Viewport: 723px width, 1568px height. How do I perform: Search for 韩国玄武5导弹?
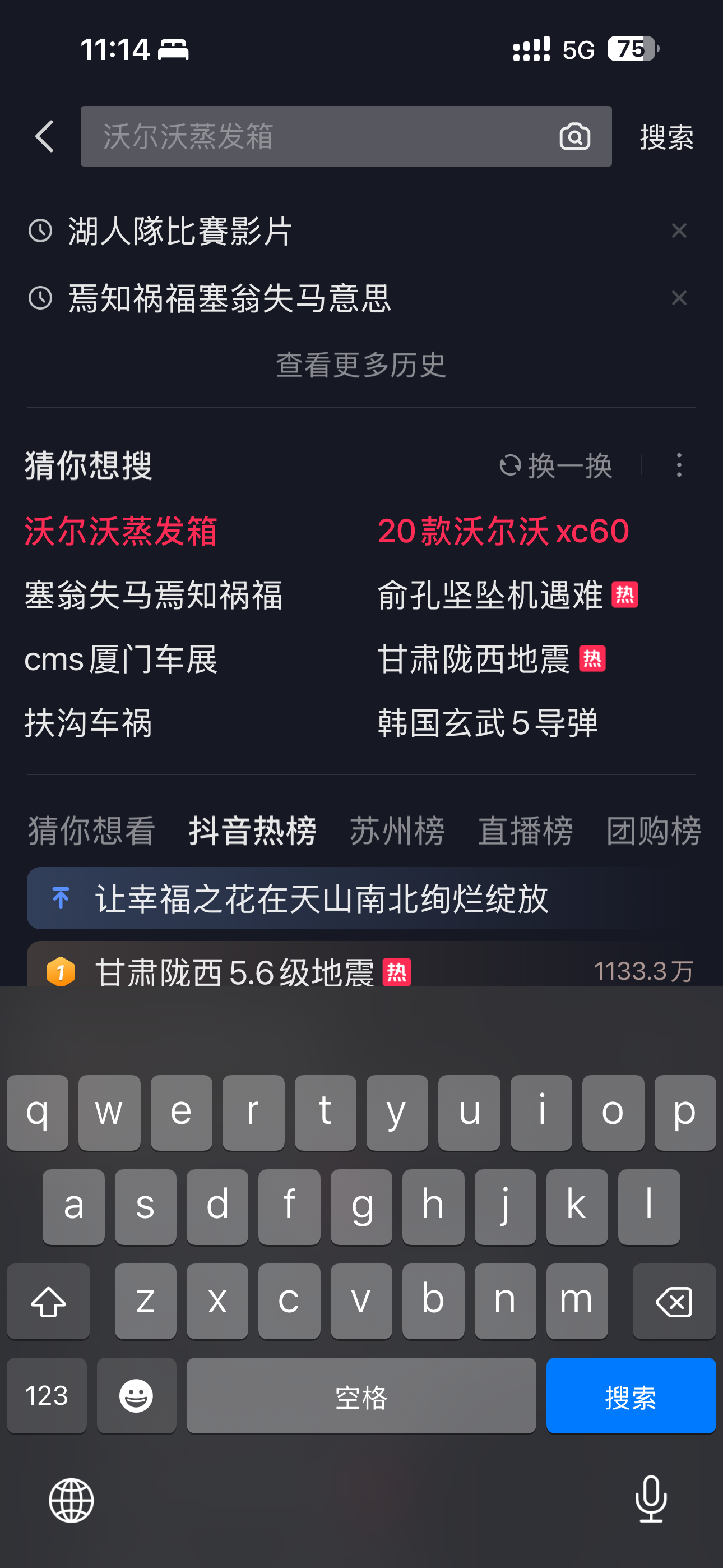coord(488,724)
